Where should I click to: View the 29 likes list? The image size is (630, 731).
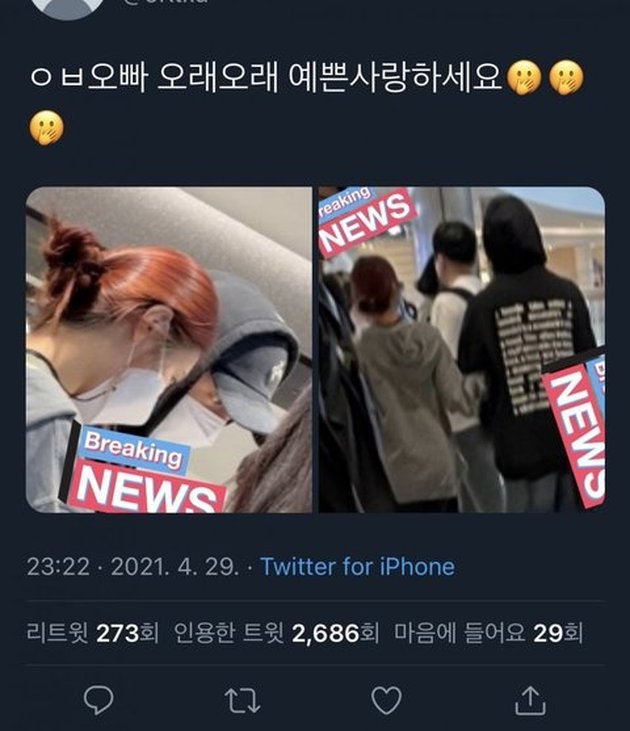487,633
